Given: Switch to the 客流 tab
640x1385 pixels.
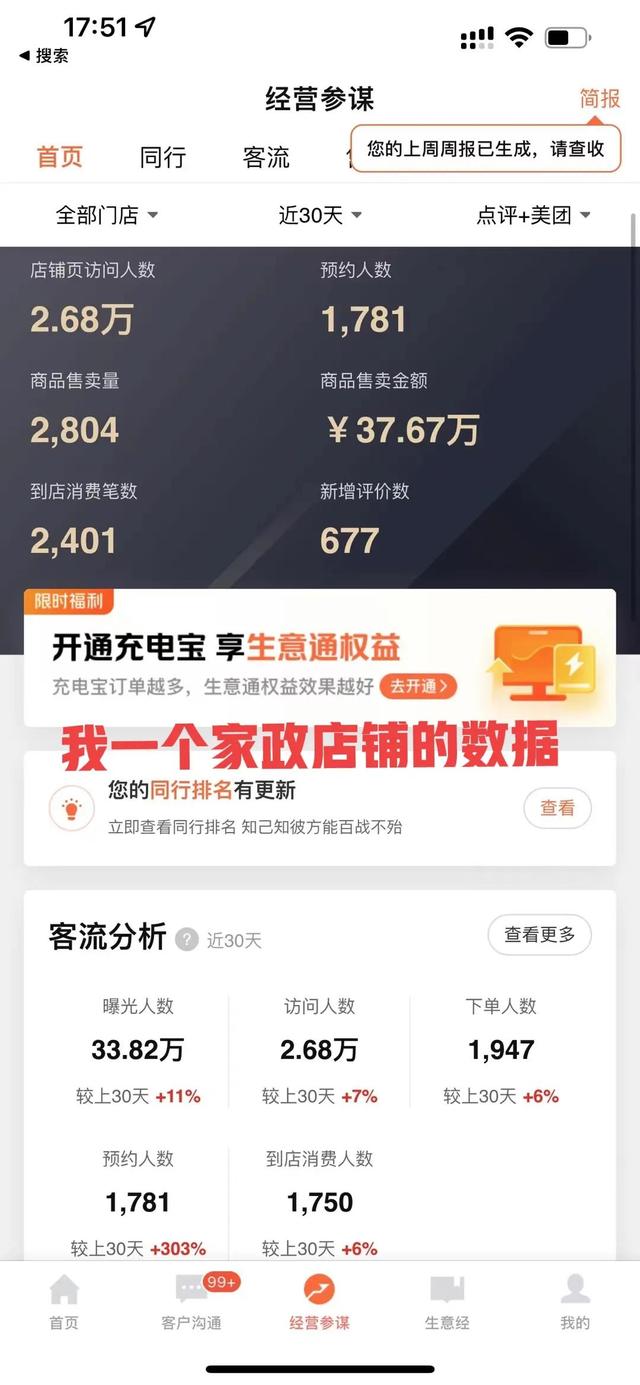Looking at the screenshot, I should (266, 157).
